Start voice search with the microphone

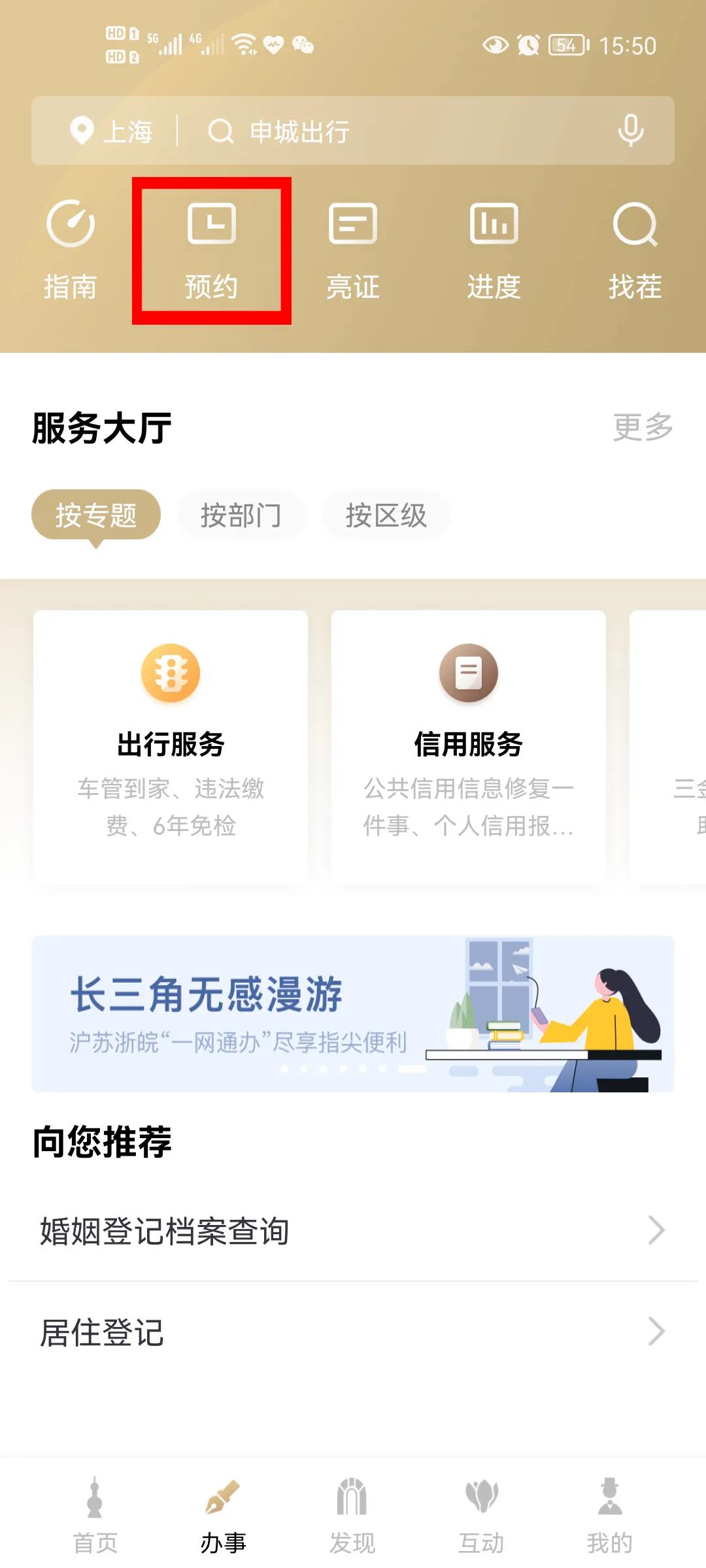630,131
